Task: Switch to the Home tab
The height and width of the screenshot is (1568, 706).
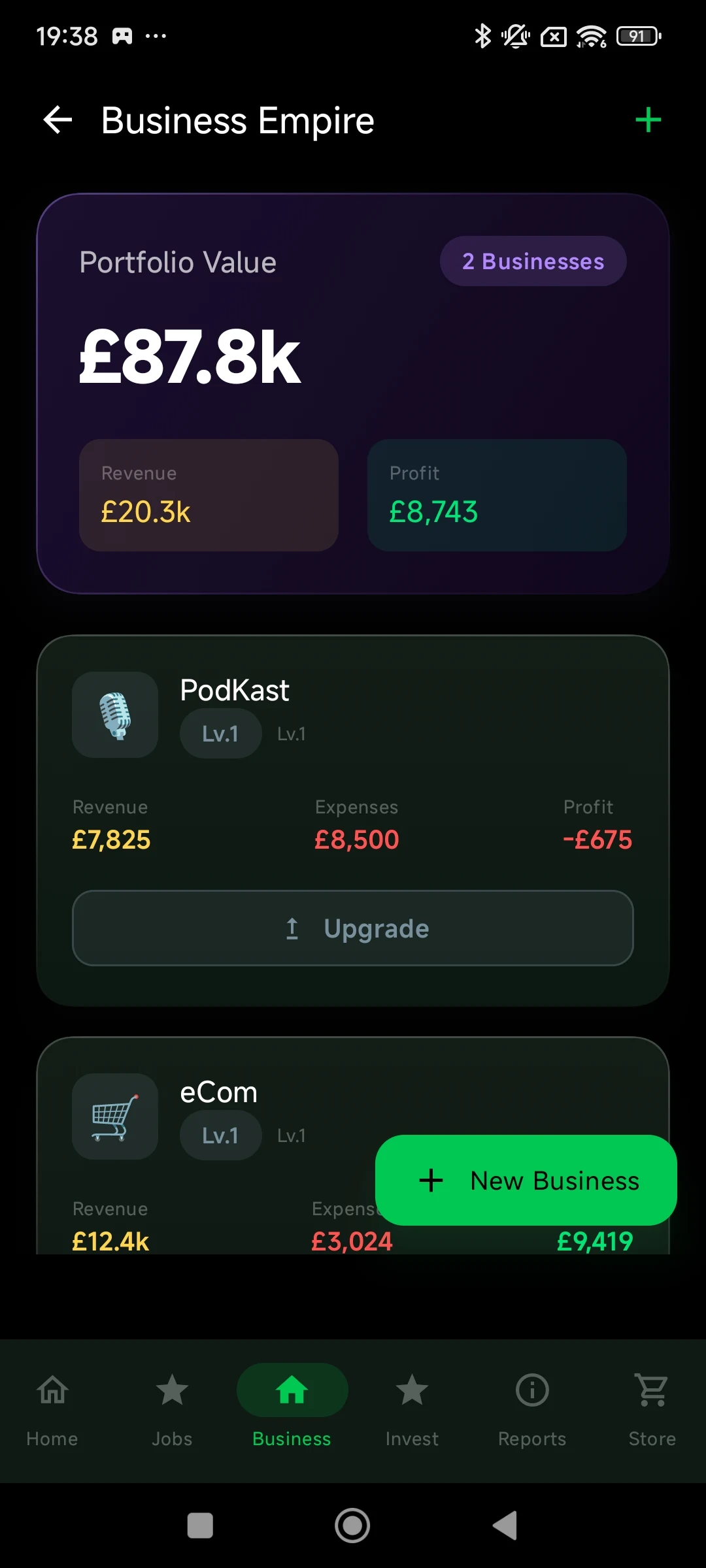Action: point(52,1410)
